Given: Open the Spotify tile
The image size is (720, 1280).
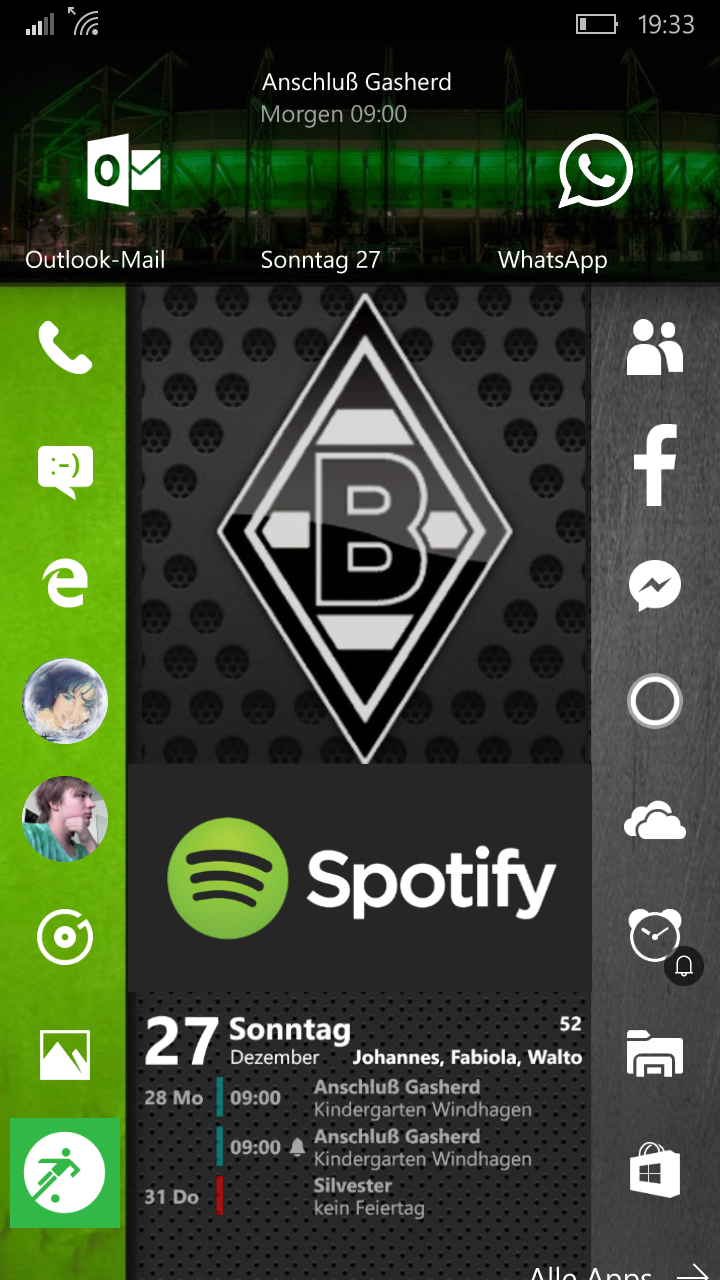Looking at the screenshot, I should (359, 878).
